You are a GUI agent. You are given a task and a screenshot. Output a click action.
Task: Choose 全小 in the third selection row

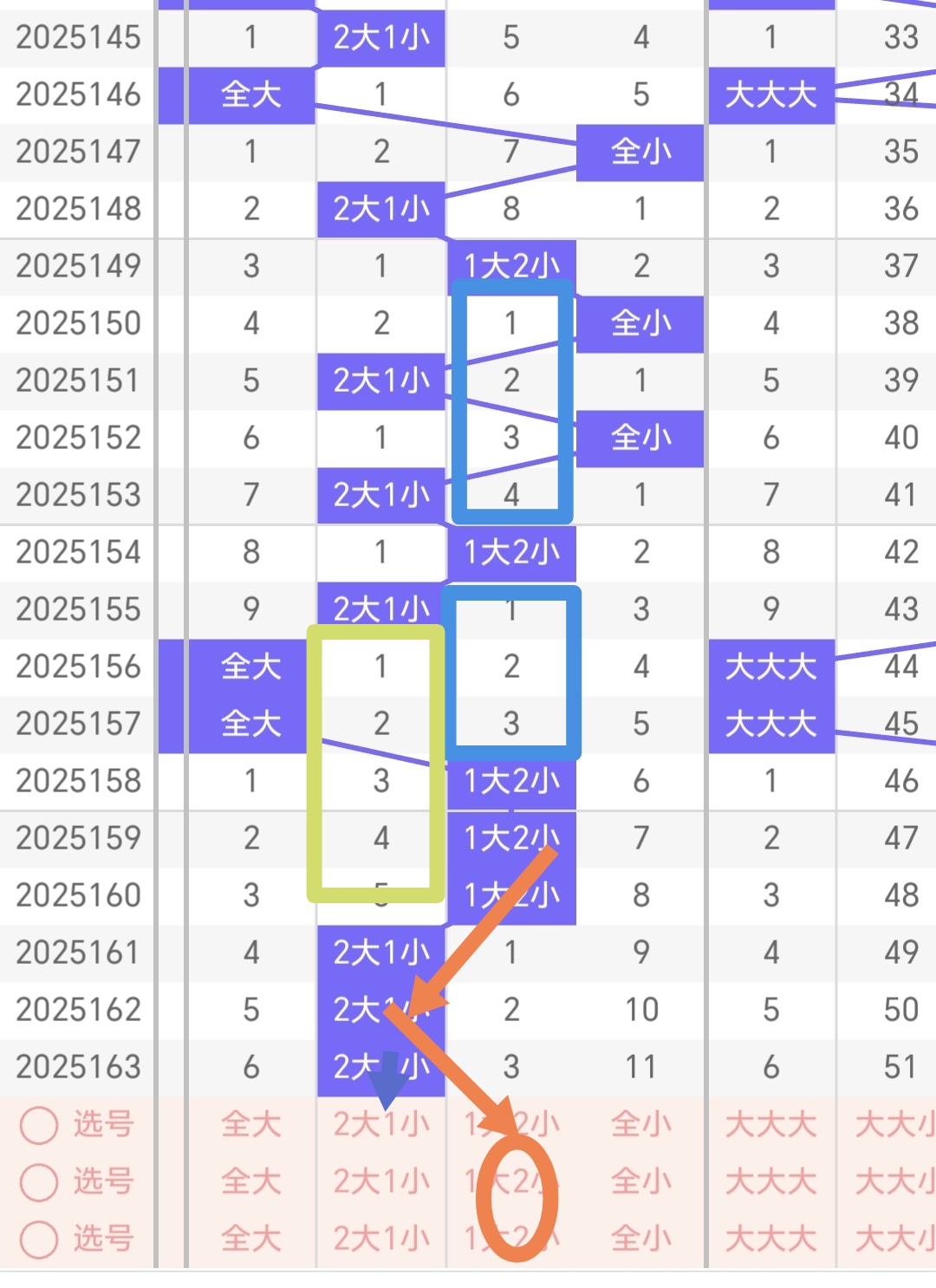click(641, 1239)
